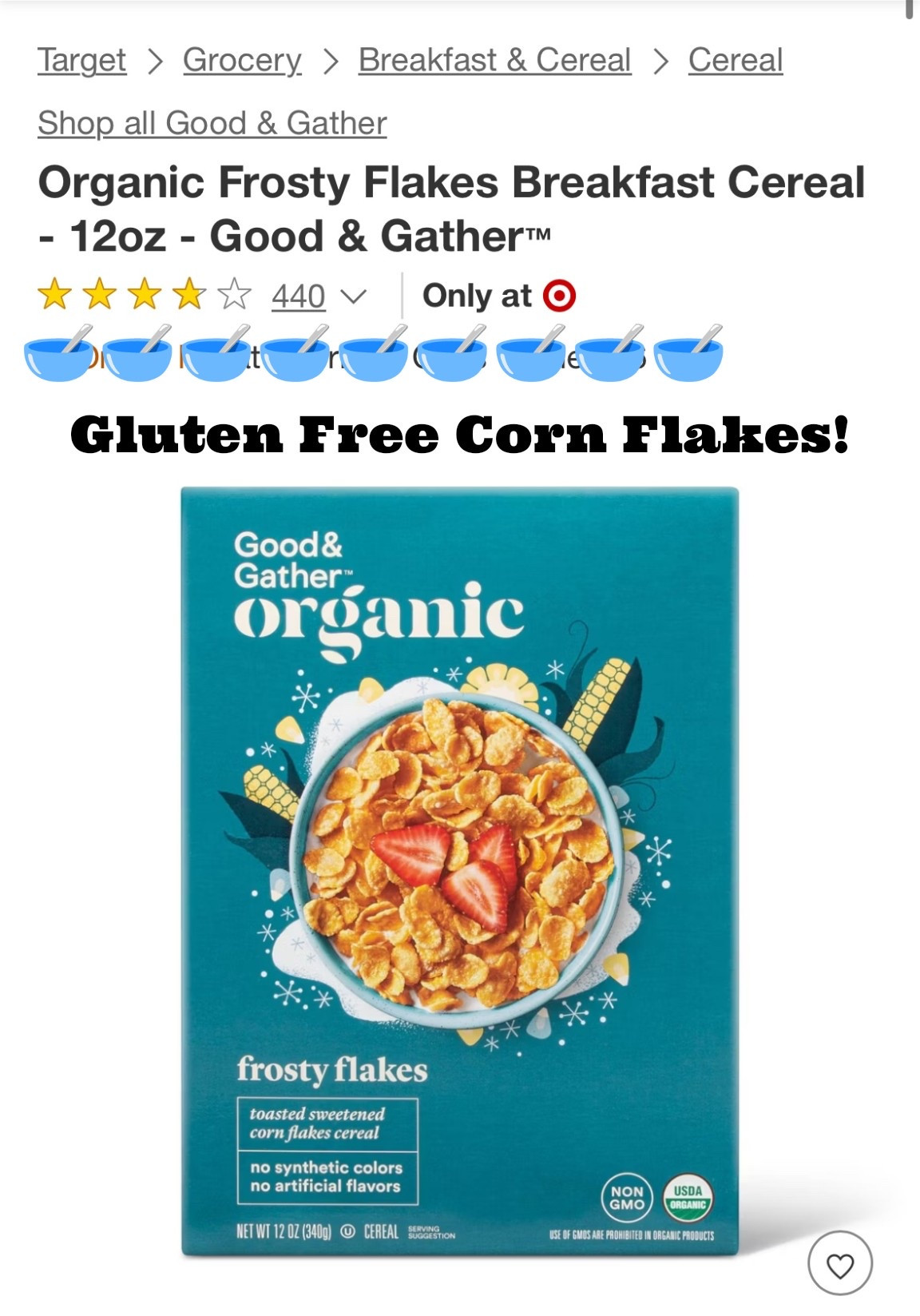The image size is (920, 1316).
Task: Click the Gluten Free Corn Flakes headline
Action: 460,435
